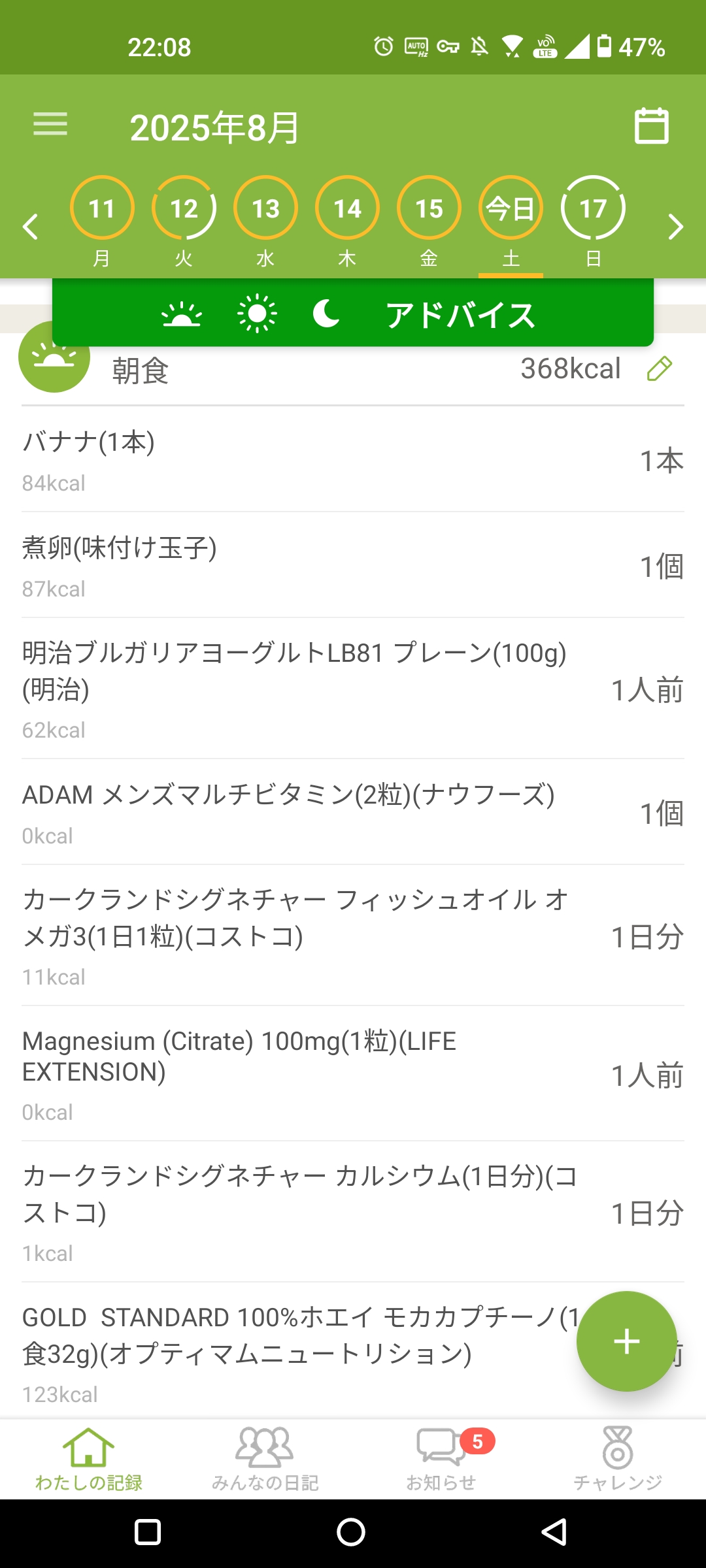Open the hamburger drawer menu
Screen dimensions: 706x1568
pos(50,124)
